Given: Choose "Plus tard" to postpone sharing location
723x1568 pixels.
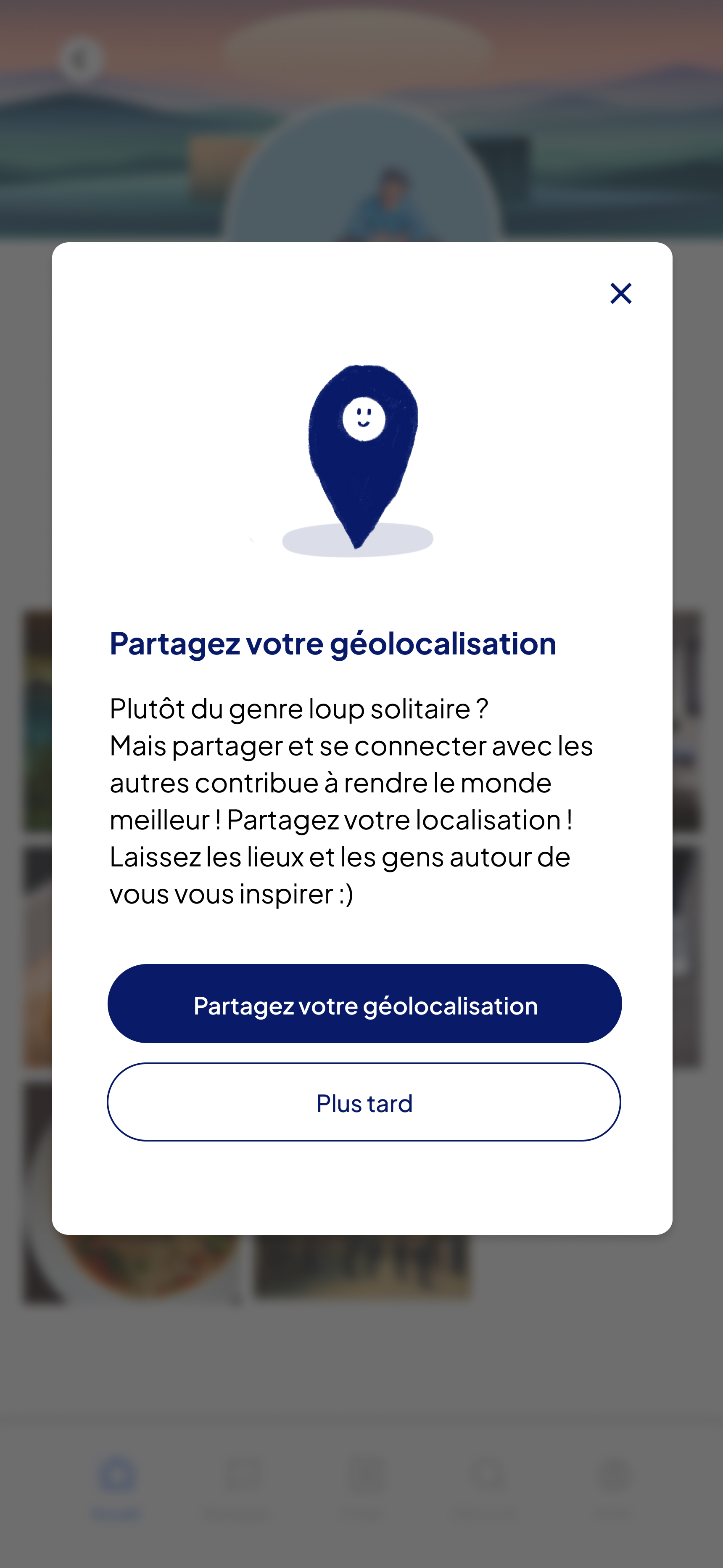Looking at the screenshot, I should 363,1103.
